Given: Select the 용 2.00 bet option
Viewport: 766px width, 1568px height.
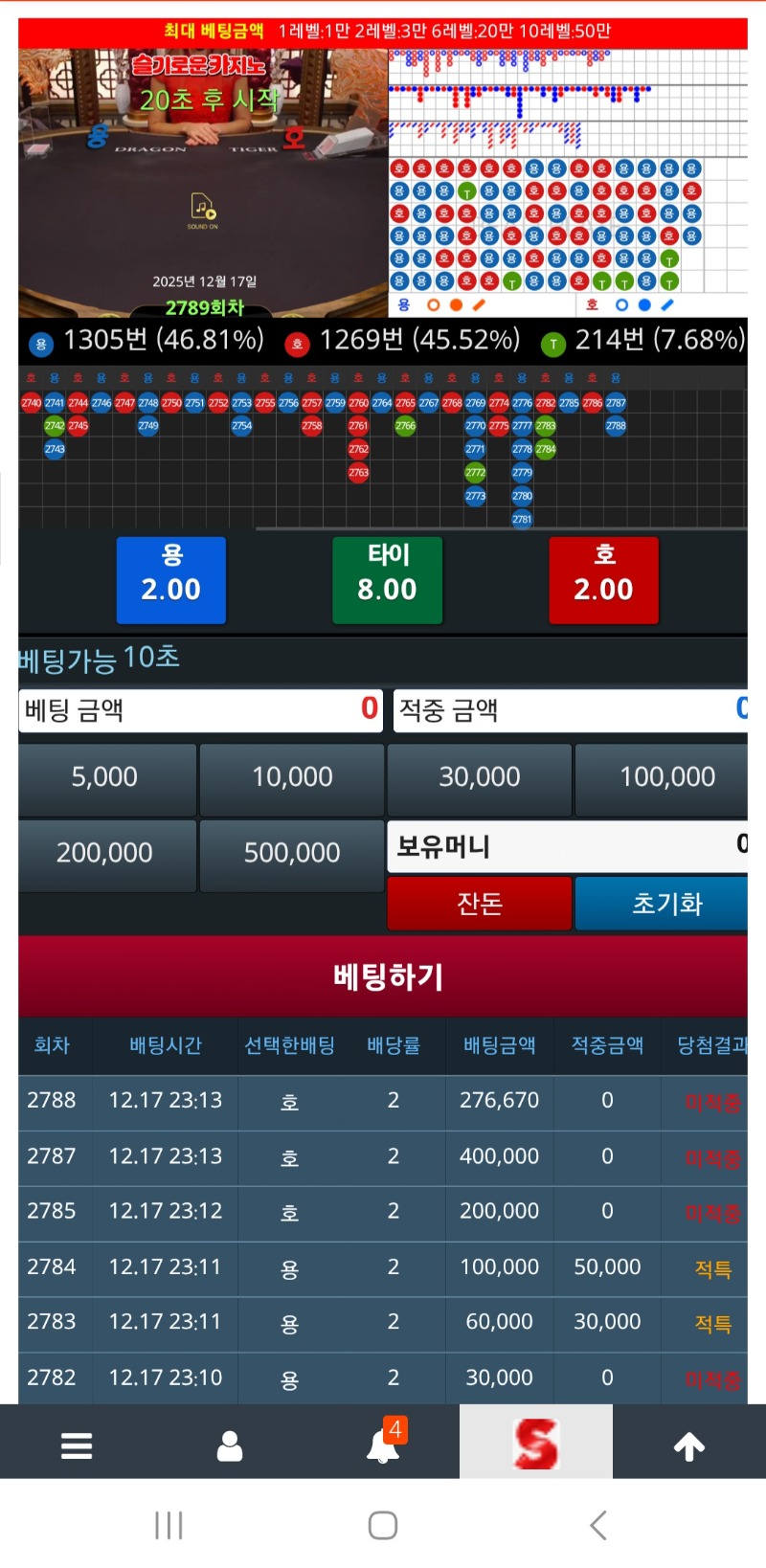Looking at the screenshot, I should [171, 580].
